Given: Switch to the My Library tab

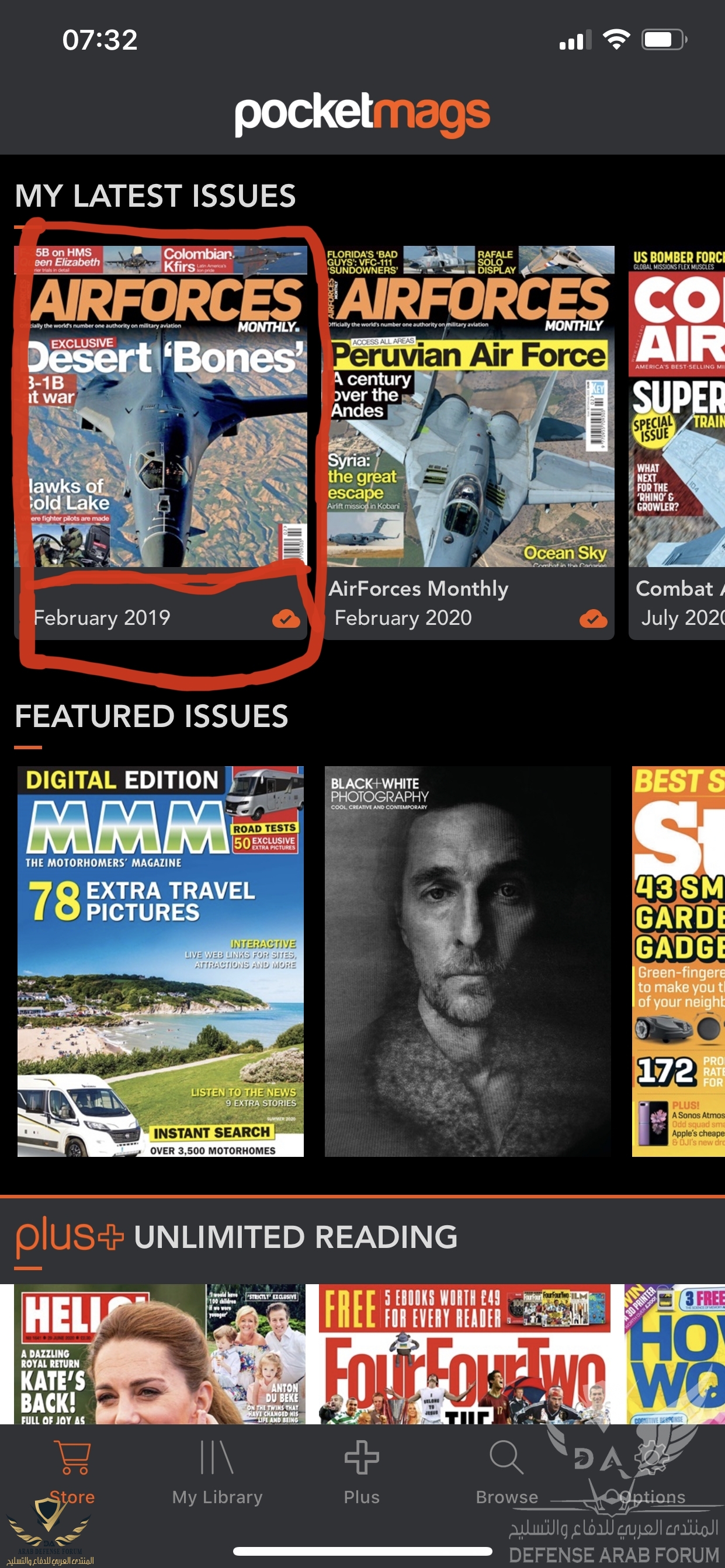Looking at the screenshot, I should 217,1472.
